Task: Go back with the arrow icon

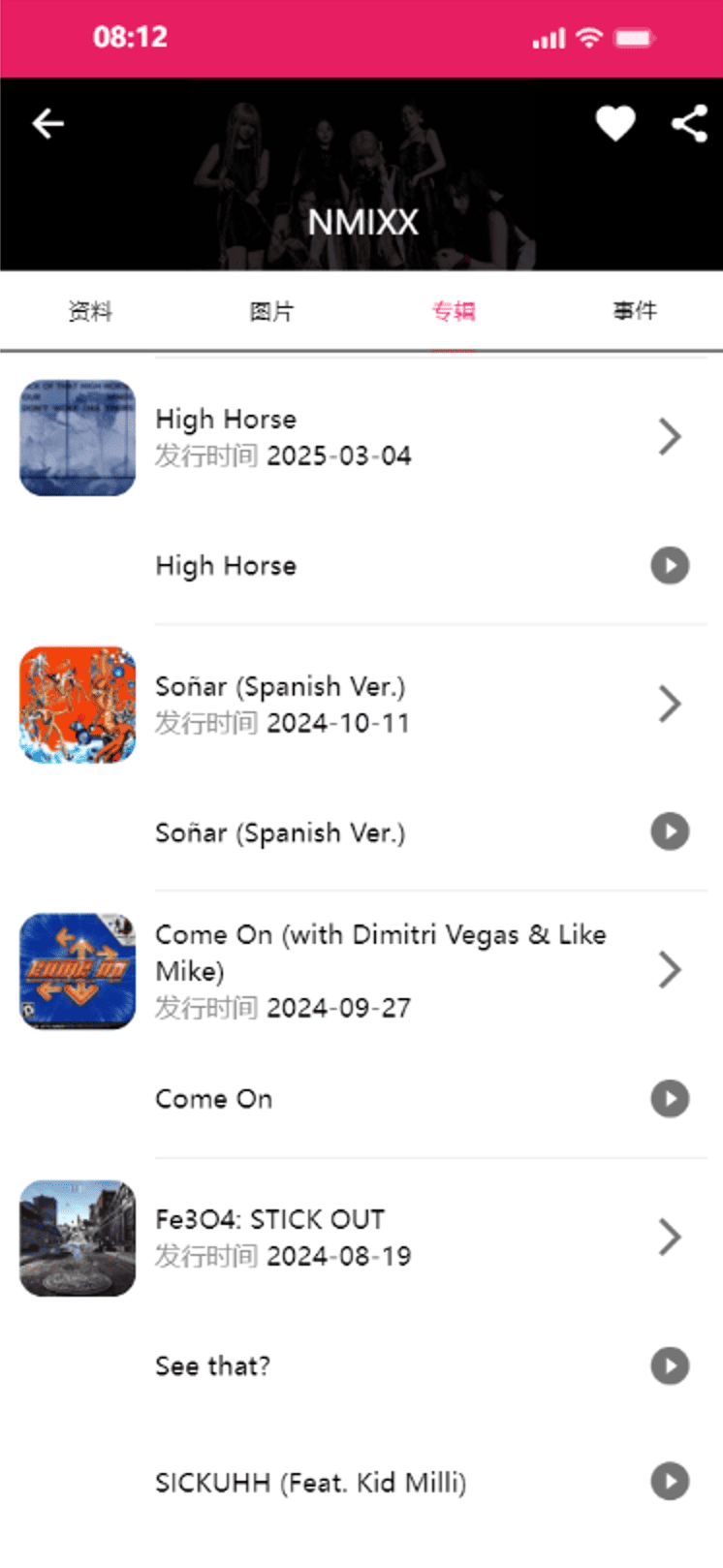Action: pyautogui.click(x=47, y=124)
